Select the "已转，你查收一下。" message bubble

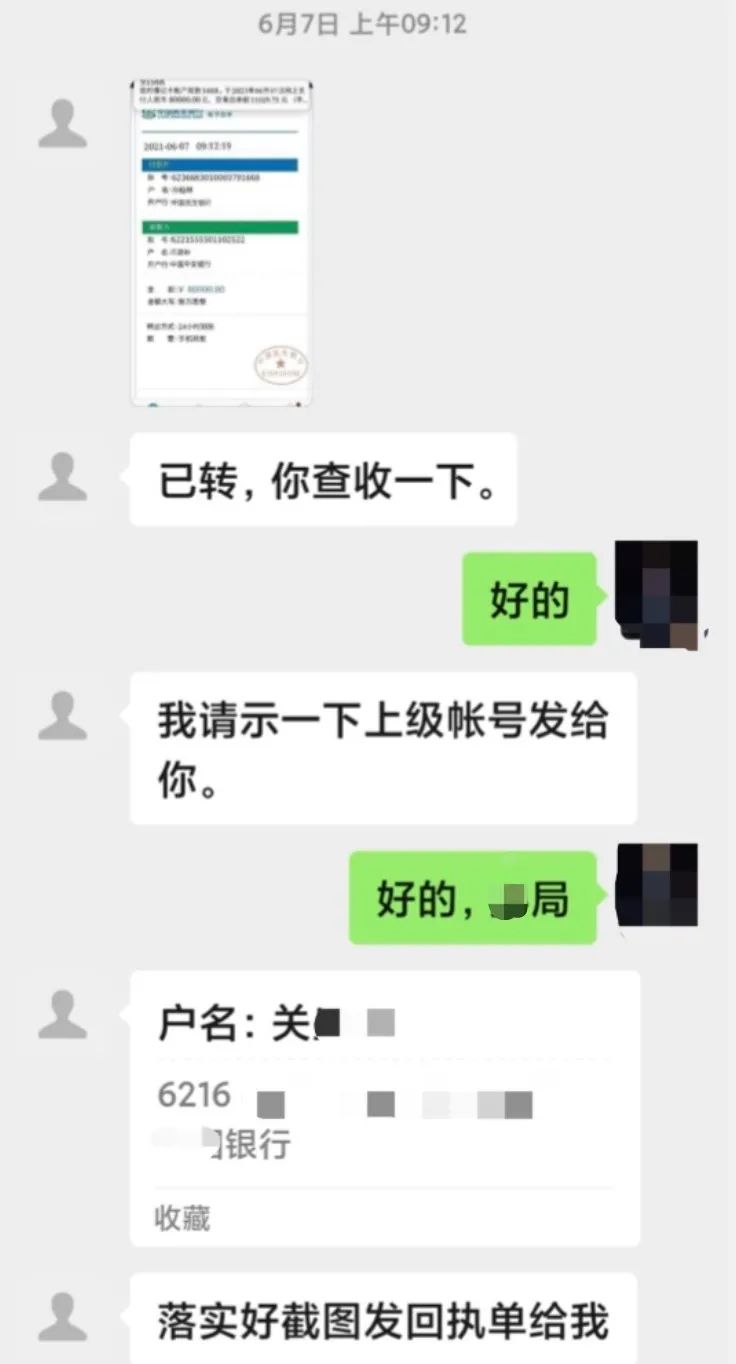point(323,480)
